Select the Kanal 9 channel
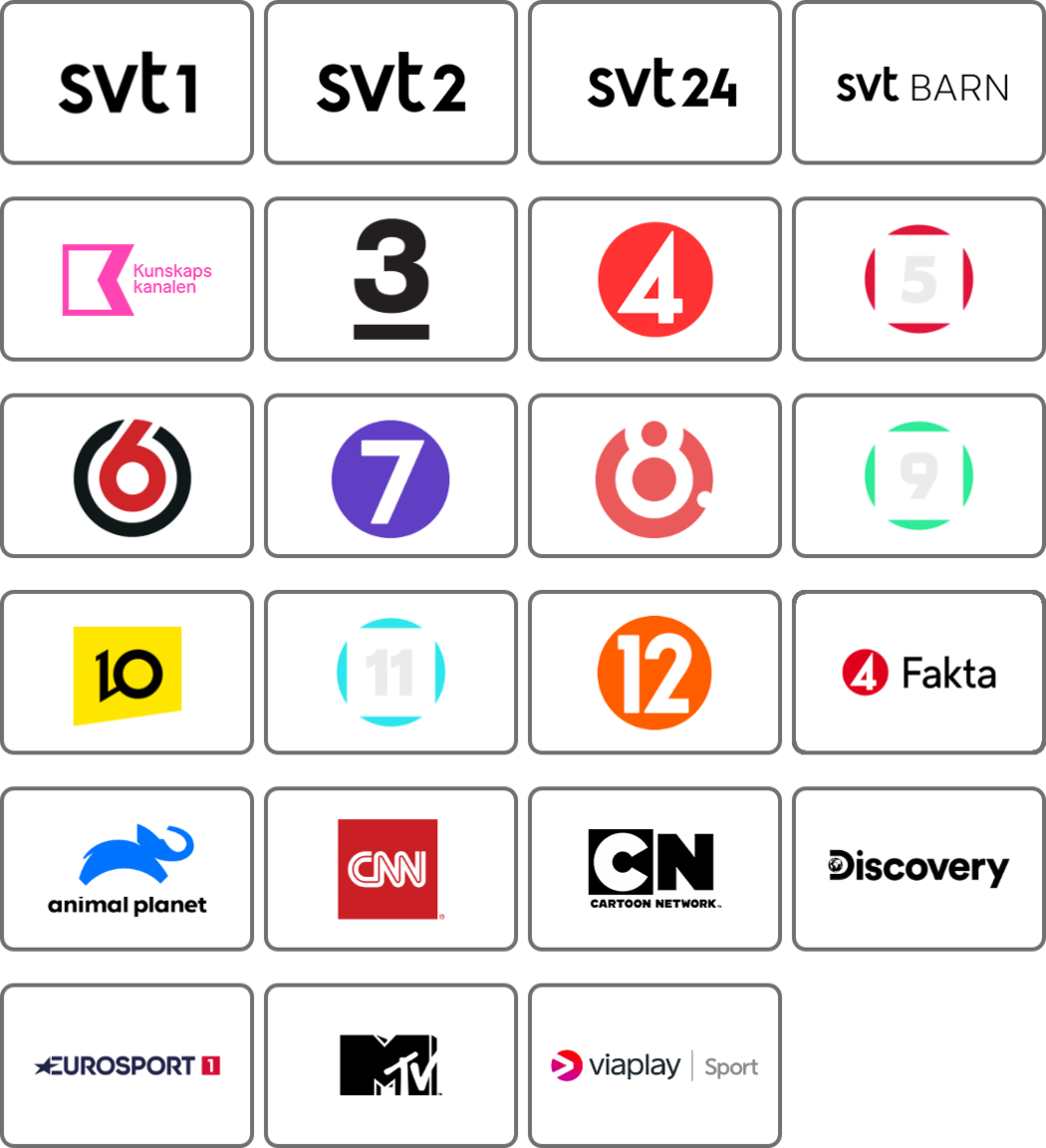This screenshot has width=1046, height=1148. (x=917, y=474)
